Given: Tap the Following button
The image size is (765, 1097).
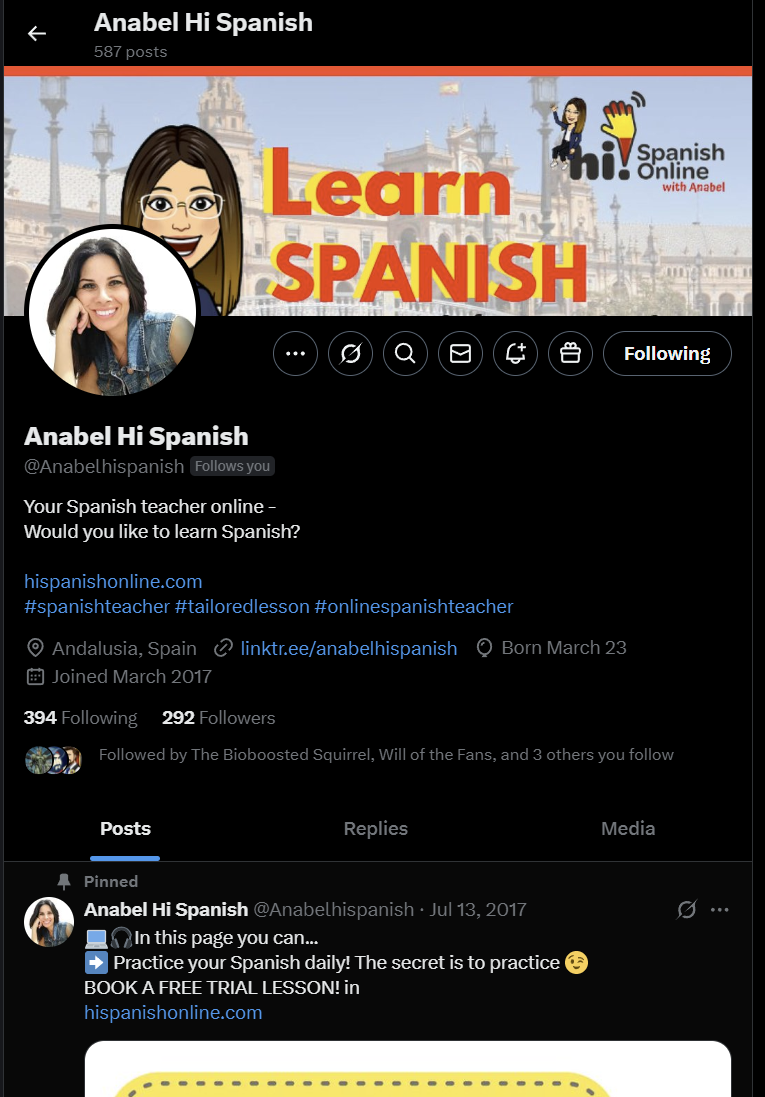Looking at the screenshot, I should [x=667, y=353].
